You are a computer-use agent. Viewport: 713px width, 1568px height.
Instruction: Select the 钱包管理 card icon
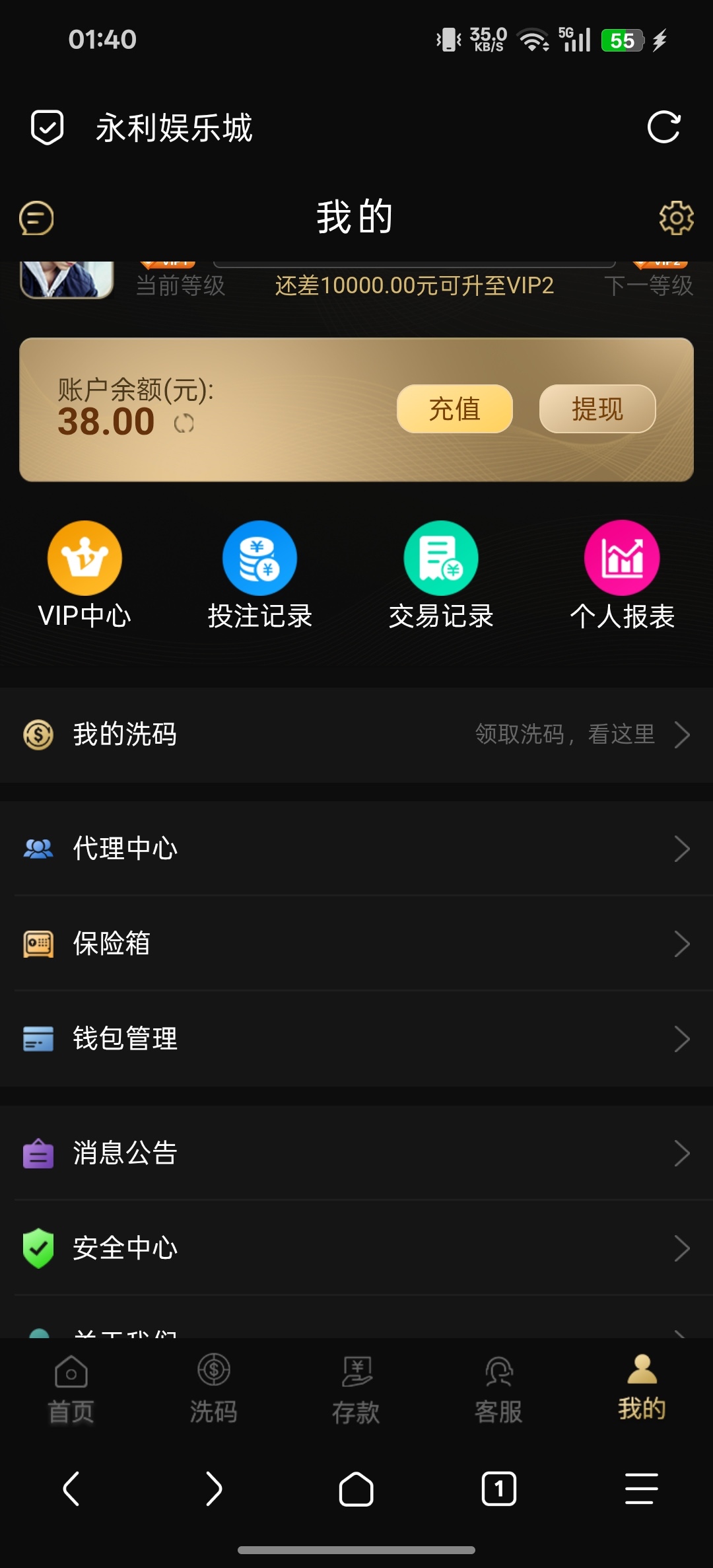coord(38,1039)
